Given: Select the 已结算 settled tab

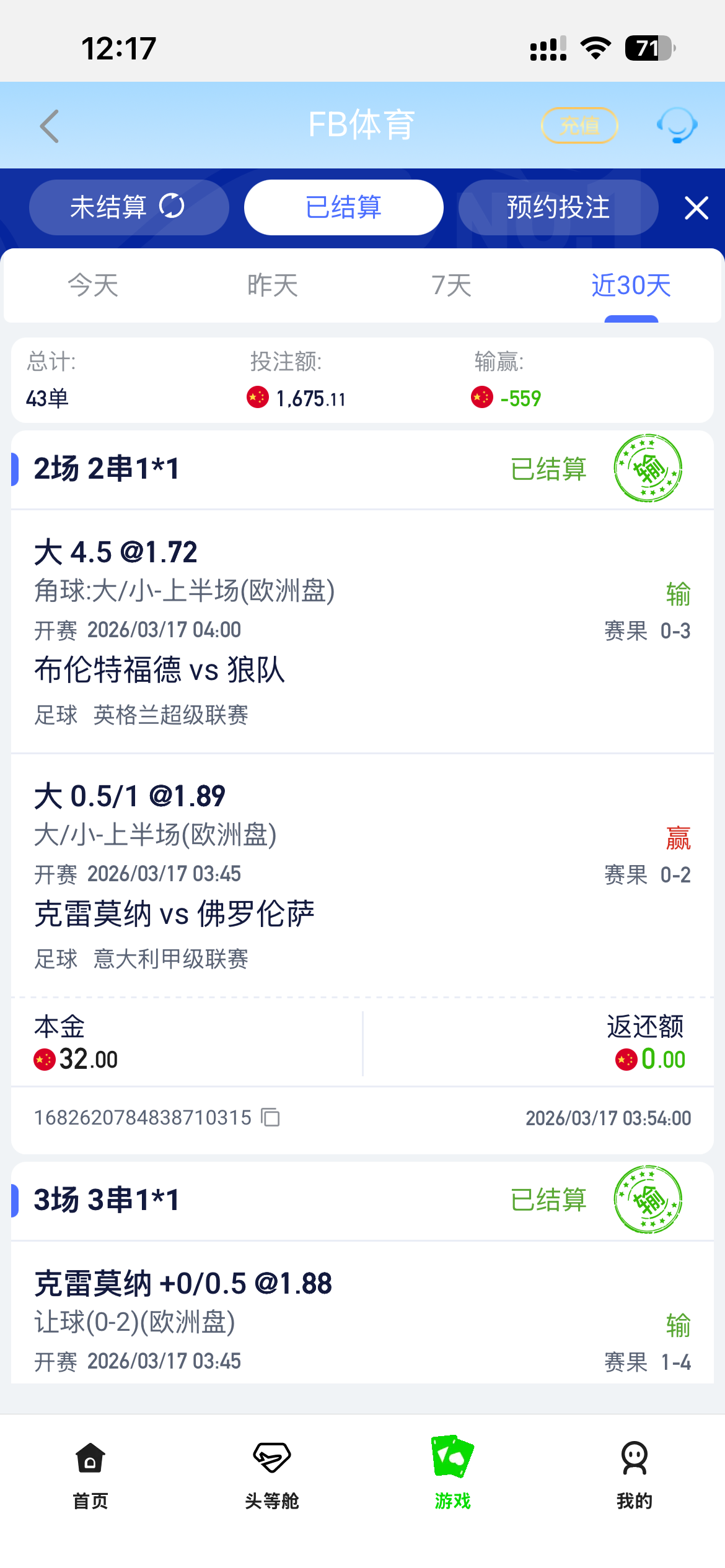Looking at the screenshot, I should click(343, 207).
